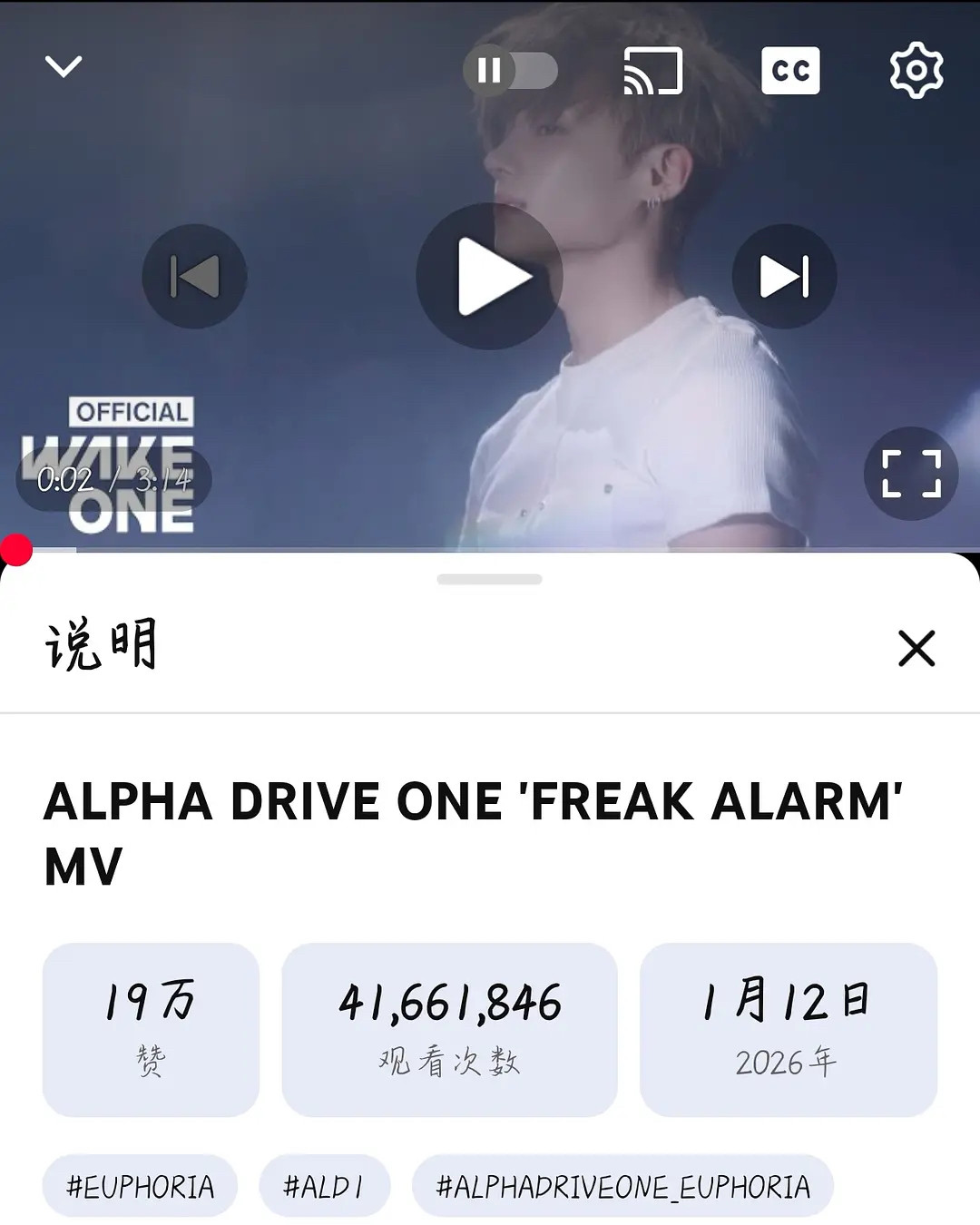Close the description panel
Viewport: 980px width, 1225px height.
coord(916,649)
